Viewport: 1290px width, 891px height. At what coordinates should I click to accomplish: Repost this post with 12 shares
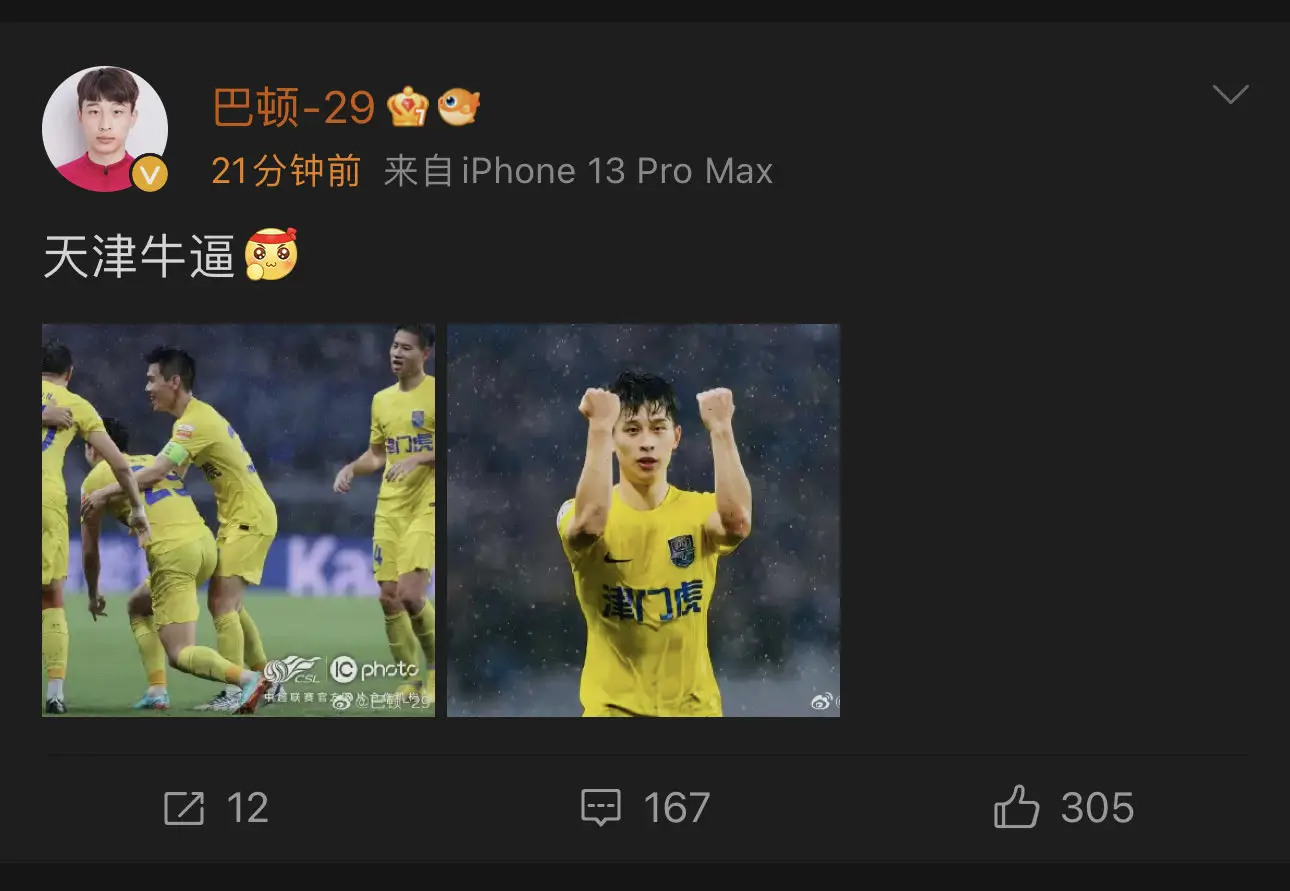coord(216,808)
